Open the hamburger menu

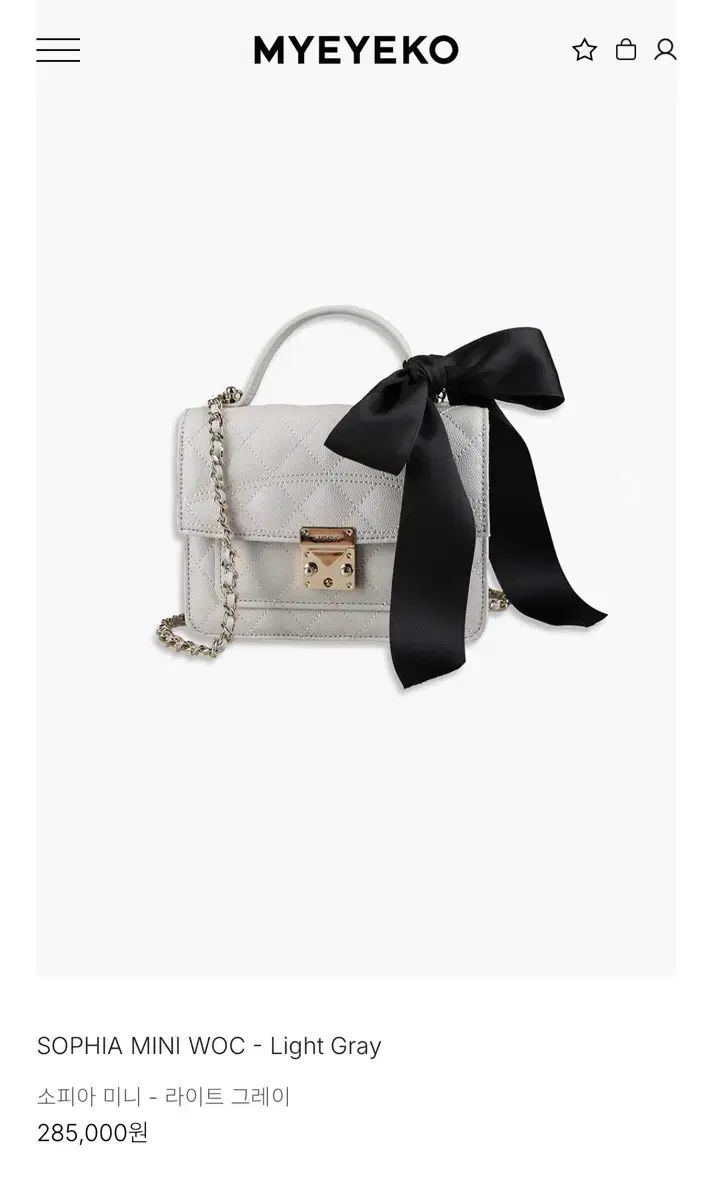[x=58, y=50]
